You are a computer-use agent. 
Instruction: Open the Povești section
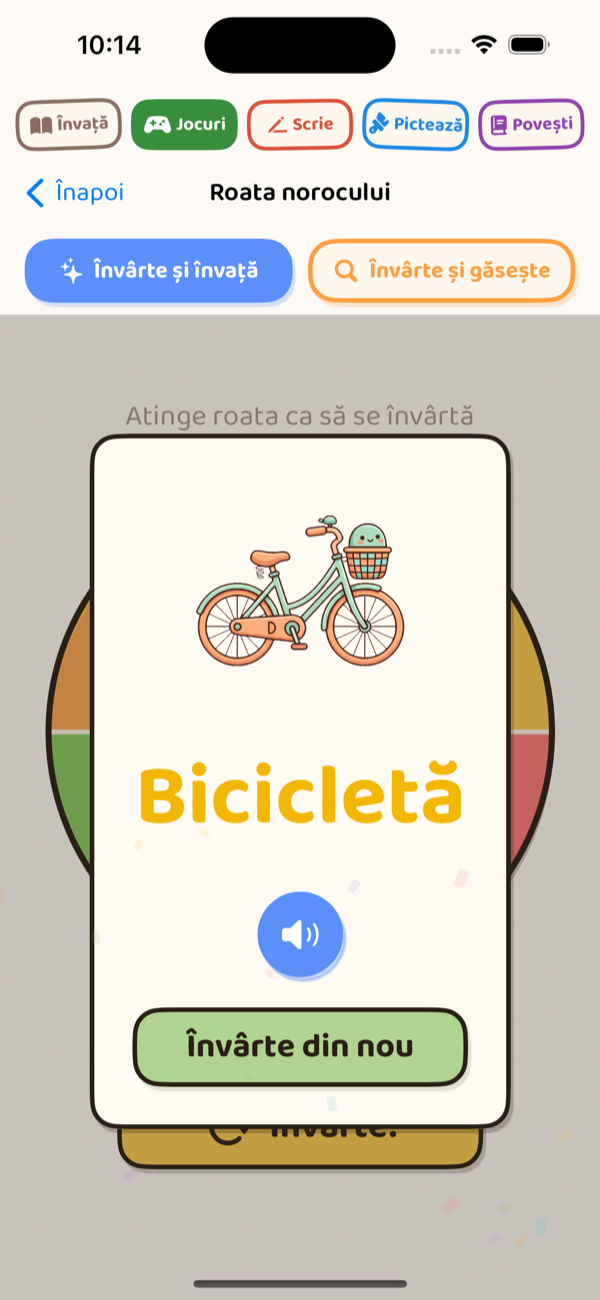[x=531, y=125]
